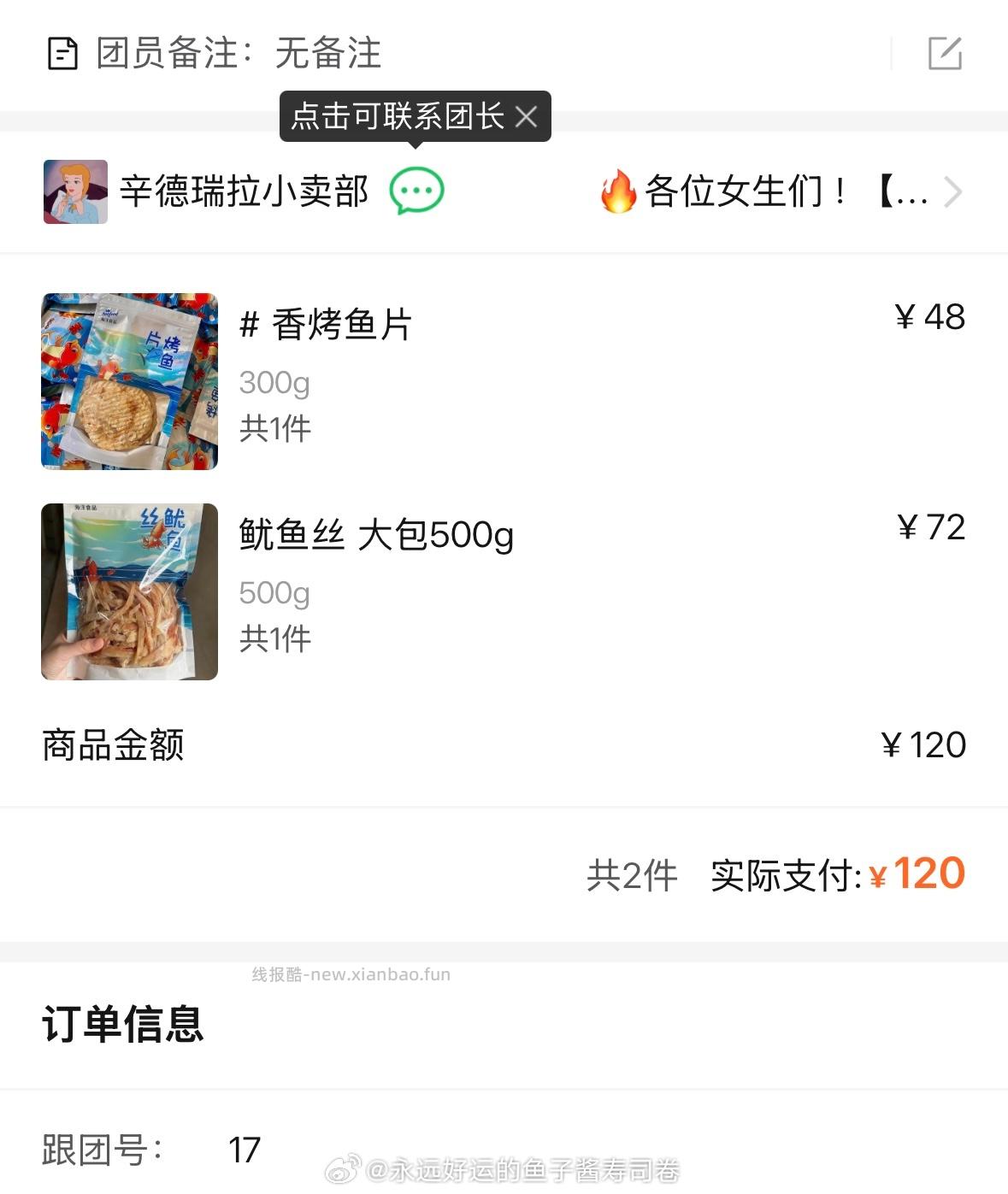This screenshot has width=1008, height=1194.
Task: Click the 无备注 note text
Action: (x=327, y=55)
